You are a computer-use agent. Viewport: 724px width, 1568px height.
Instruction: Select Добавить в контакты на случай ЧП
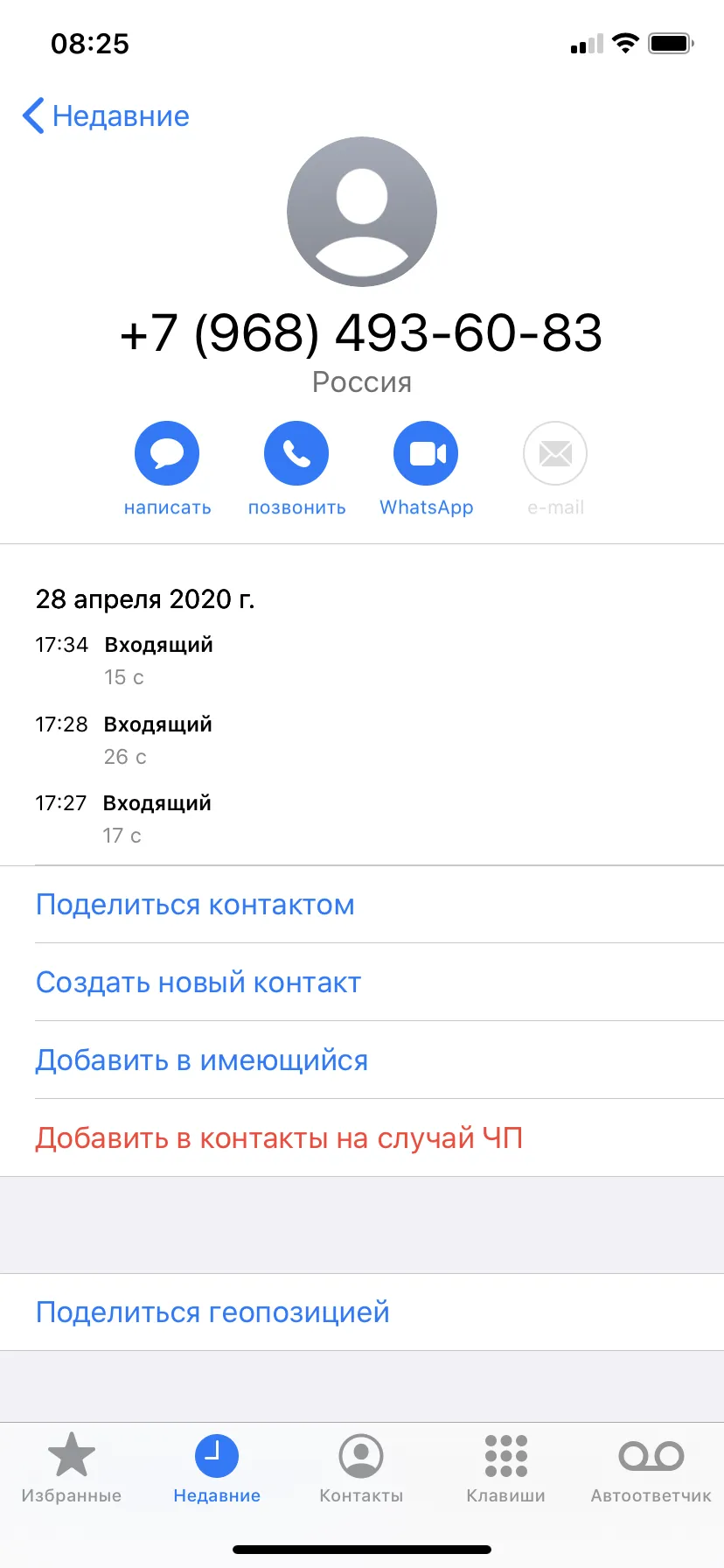(362, 1138)
